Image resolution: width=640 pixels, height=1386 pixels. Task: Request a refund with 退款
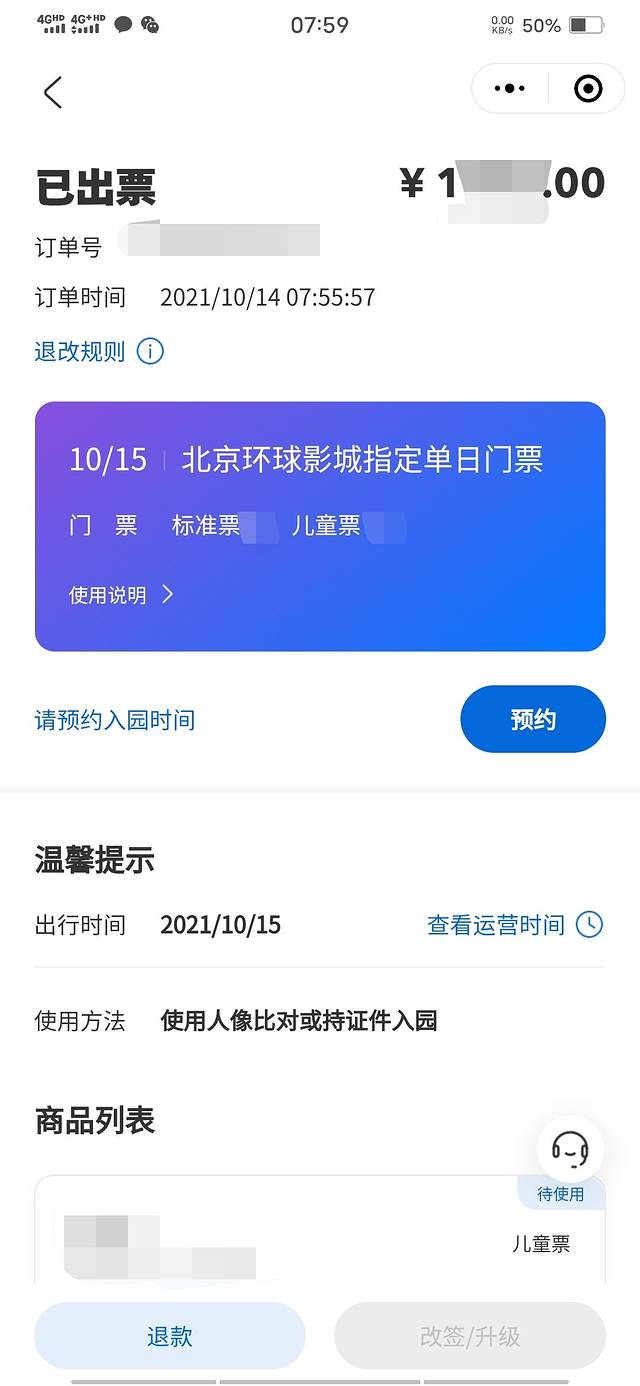pyautogui.click(x=169, y=1336)
